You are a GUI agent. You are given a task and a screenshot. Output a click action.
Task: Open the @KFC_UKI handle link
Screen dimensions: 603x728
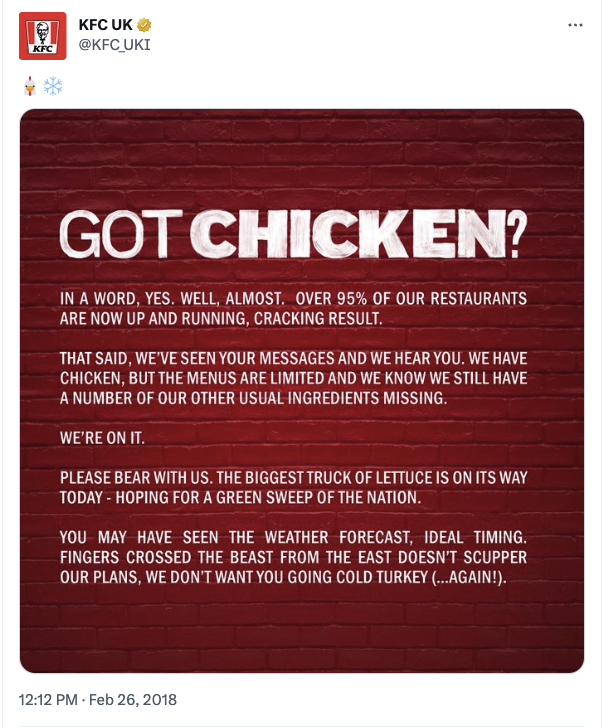coord(114,45)
